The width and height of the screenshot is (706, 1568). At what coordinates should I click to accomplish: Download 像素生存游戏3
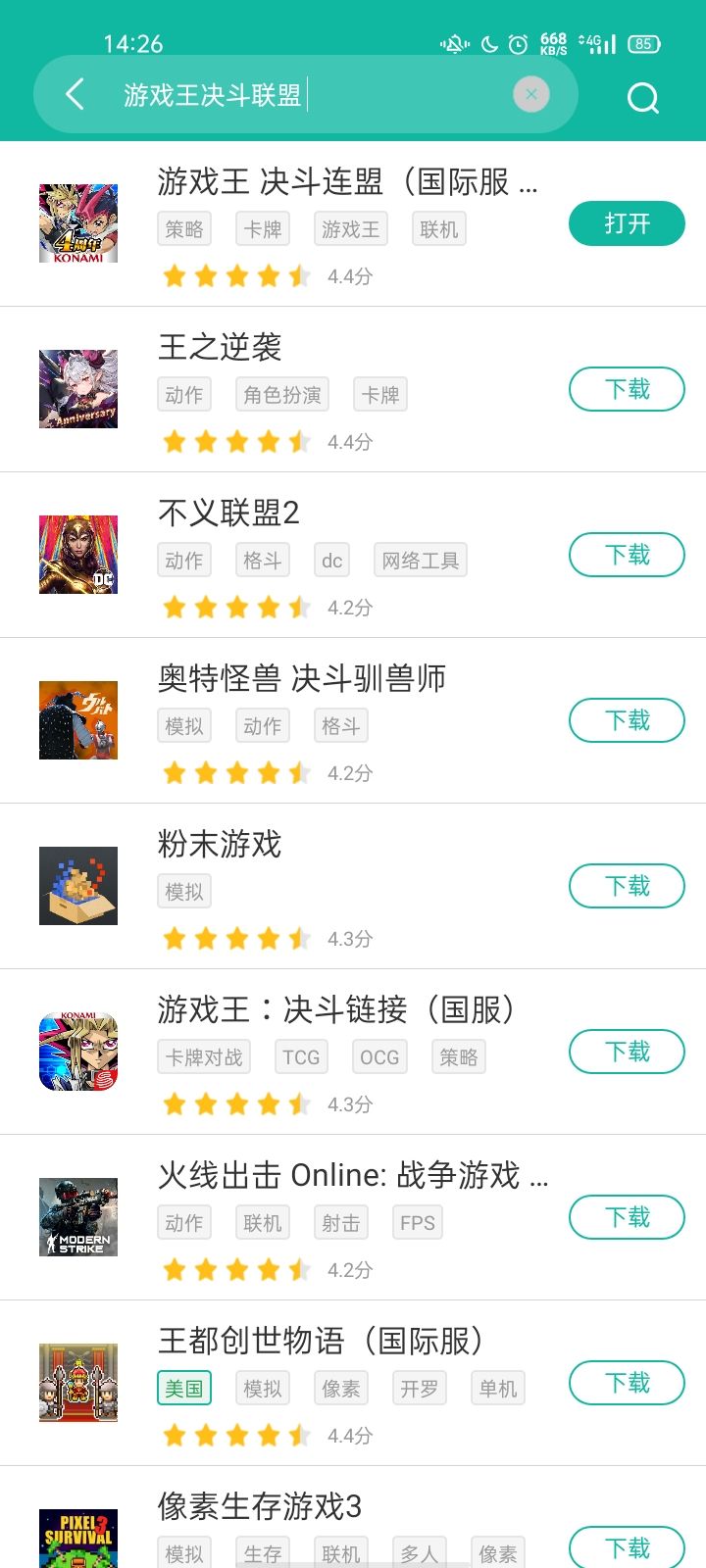point(627,1547)
